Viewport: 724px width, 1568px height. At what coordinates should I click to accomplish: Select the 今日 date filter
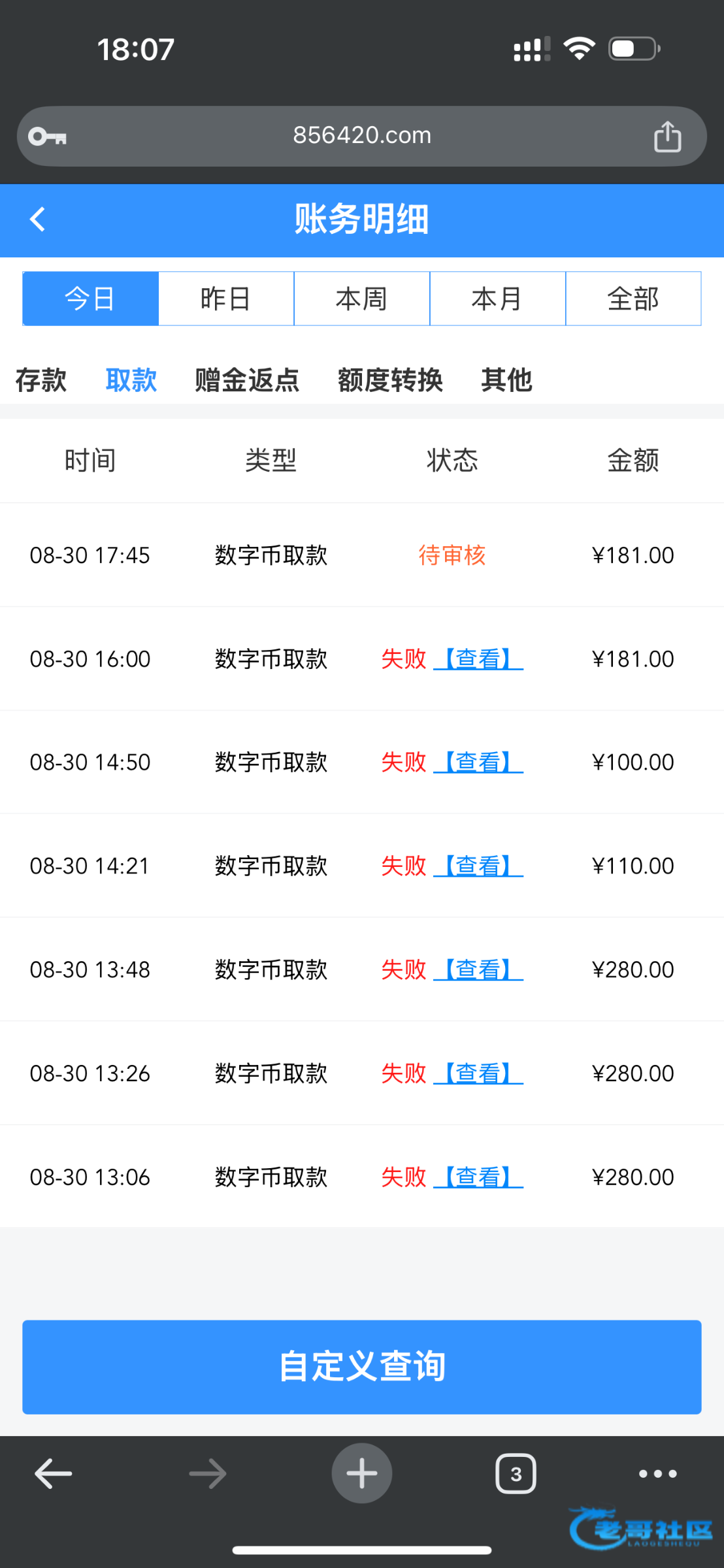pyautogui.click(x=91, y=299)
